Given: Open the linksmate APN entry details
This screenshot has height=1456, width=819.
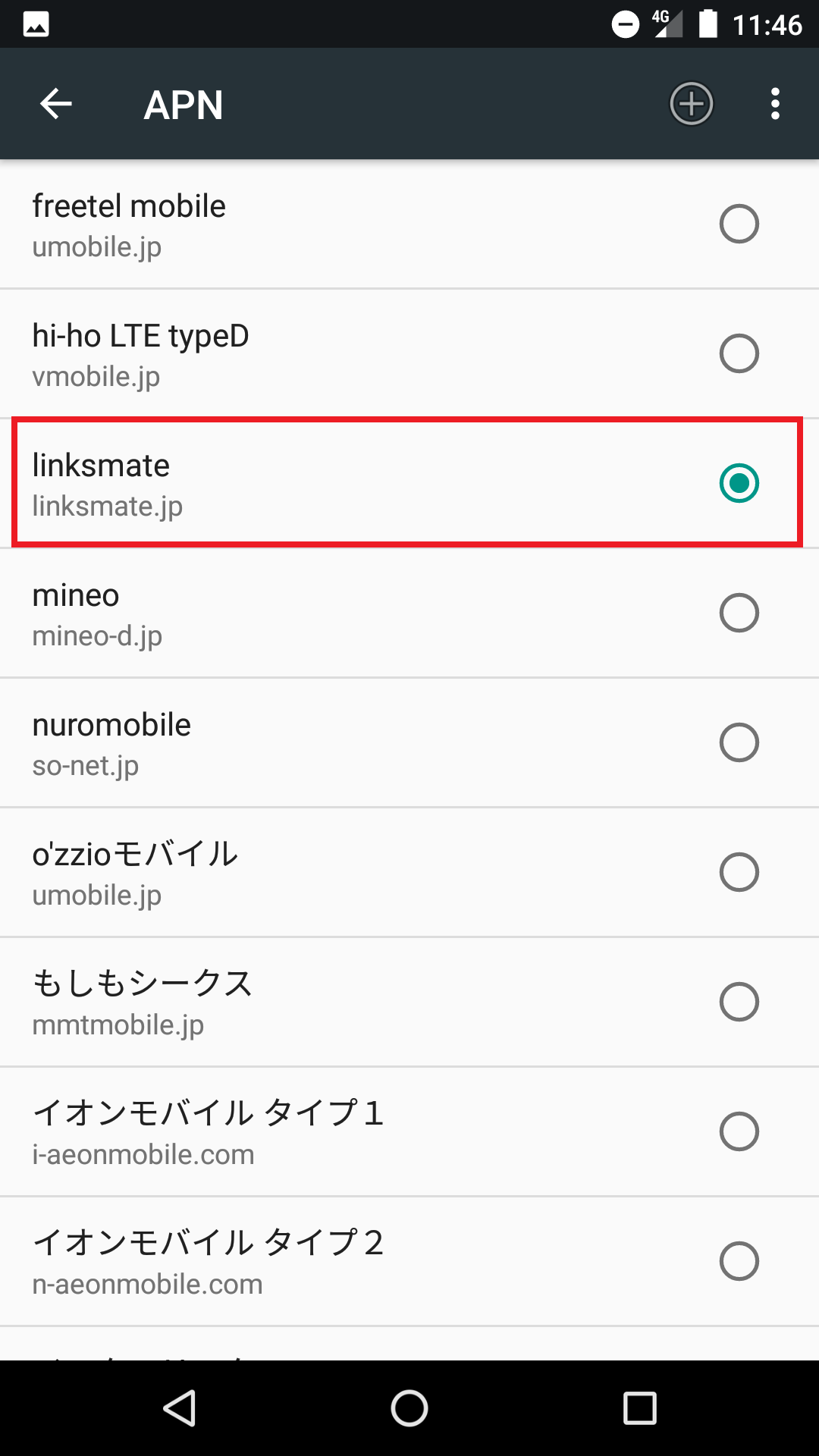Looking at the screenshot, I should 303,483.
